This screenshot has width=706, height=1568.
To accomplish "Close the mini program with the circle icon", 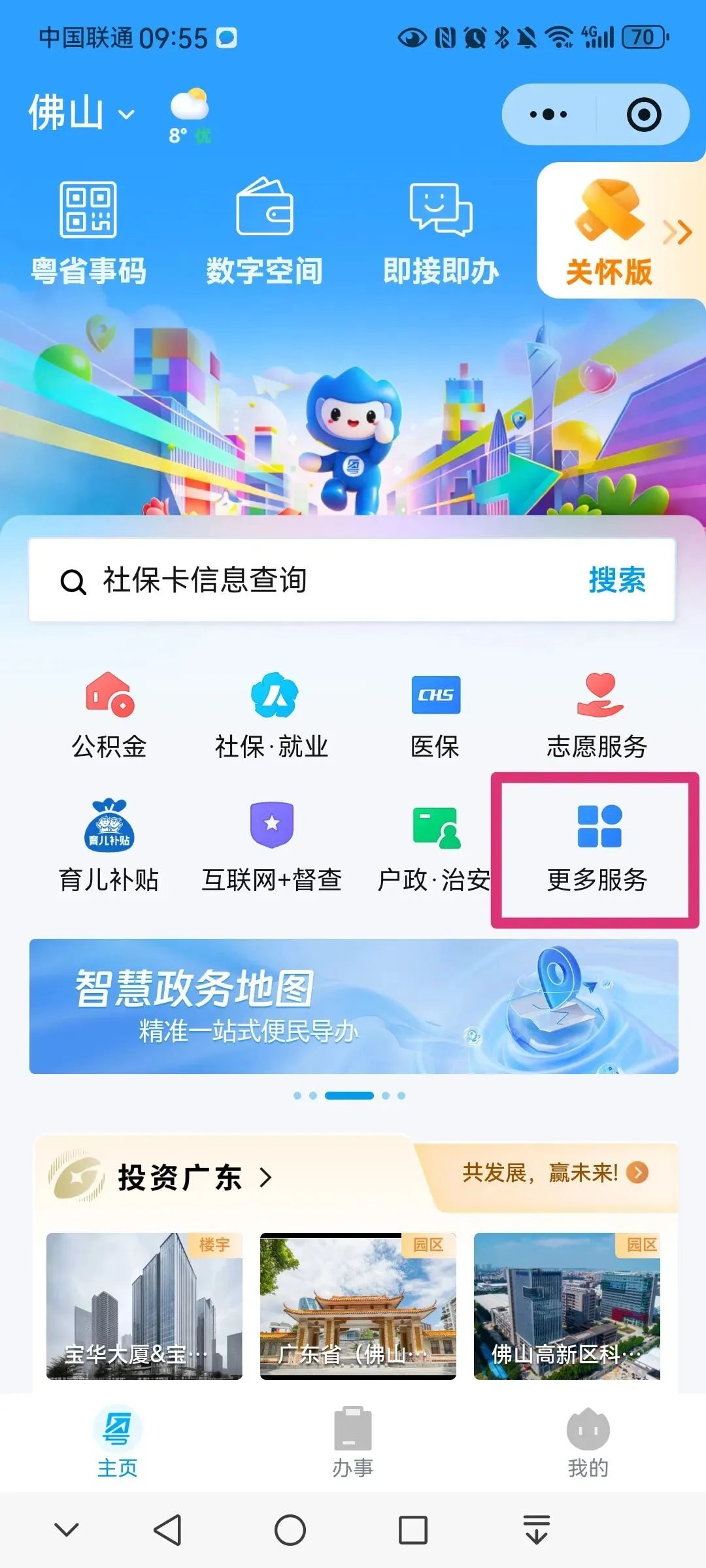I will pyautogui.click(x=644, y=115).
